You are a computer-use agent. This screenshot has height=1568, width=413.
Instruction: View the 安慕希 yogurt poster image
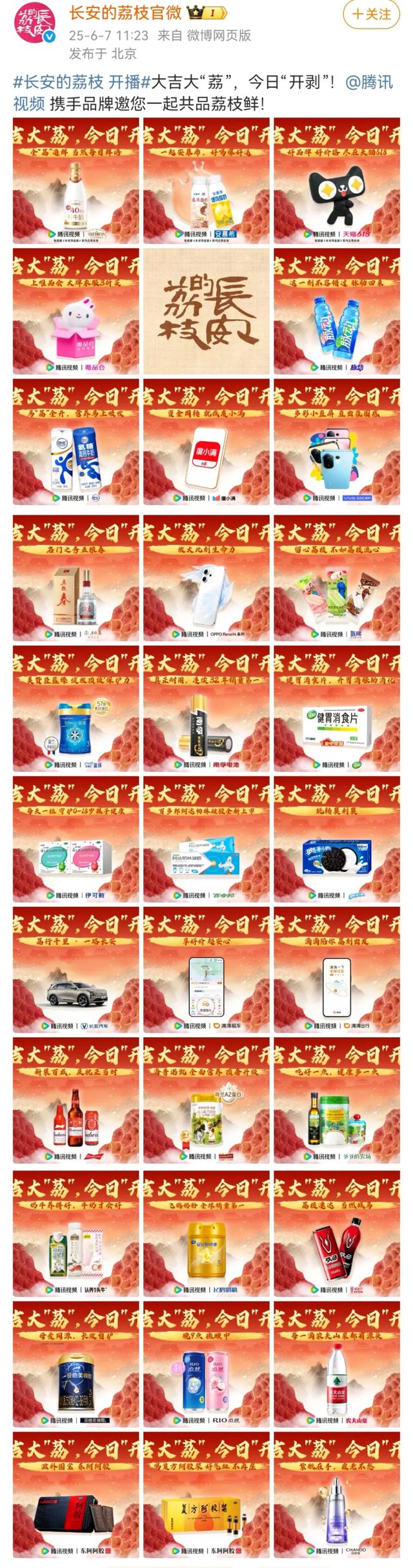coord(206,181)
